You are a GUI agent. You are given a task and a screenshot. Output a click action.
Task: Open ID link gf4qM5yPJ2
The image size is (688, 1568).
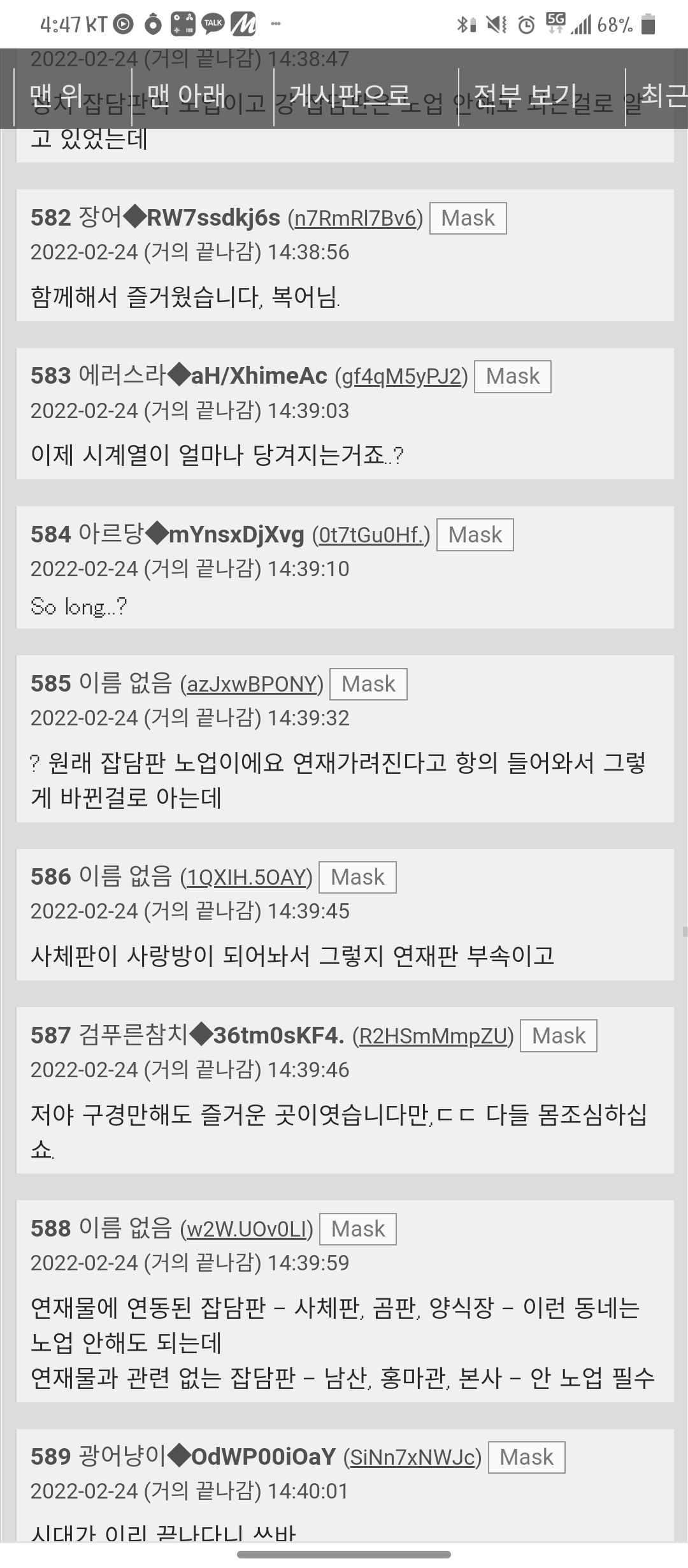tap(401, 377)
